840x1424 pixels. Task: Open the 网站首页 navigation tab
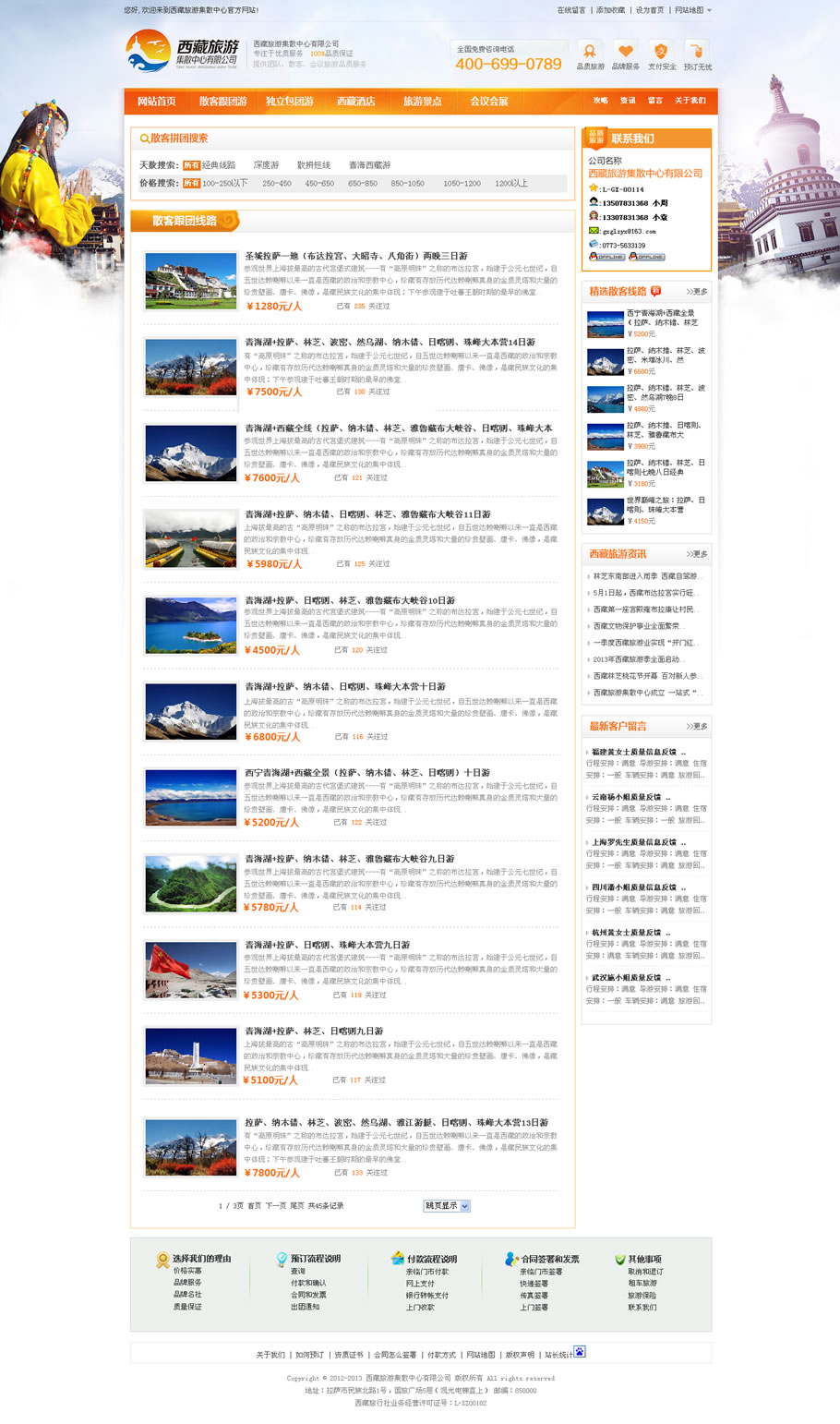(x=156, y=102)
